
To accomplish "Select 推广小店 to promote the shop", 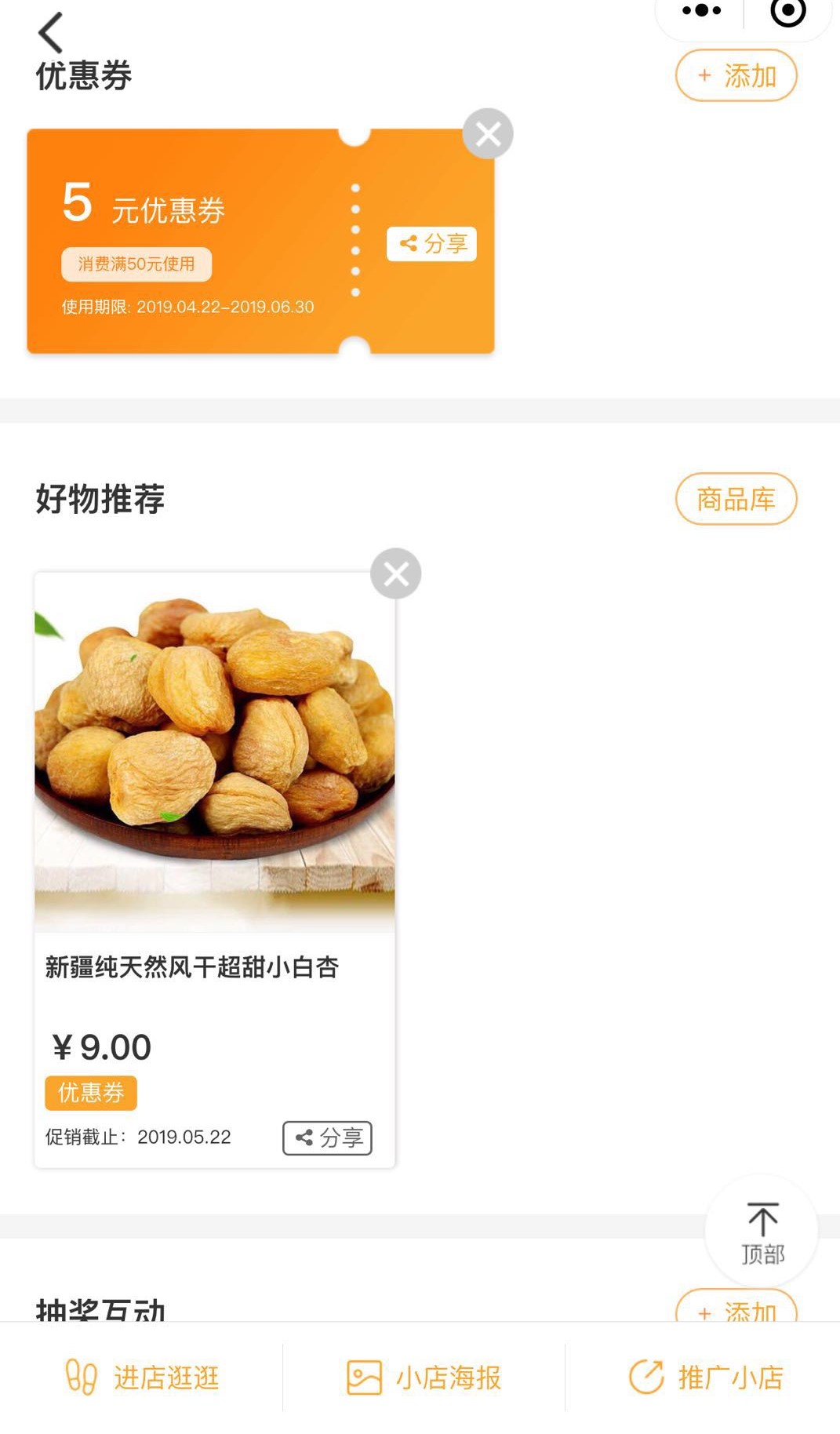I will coord(706,1378).
